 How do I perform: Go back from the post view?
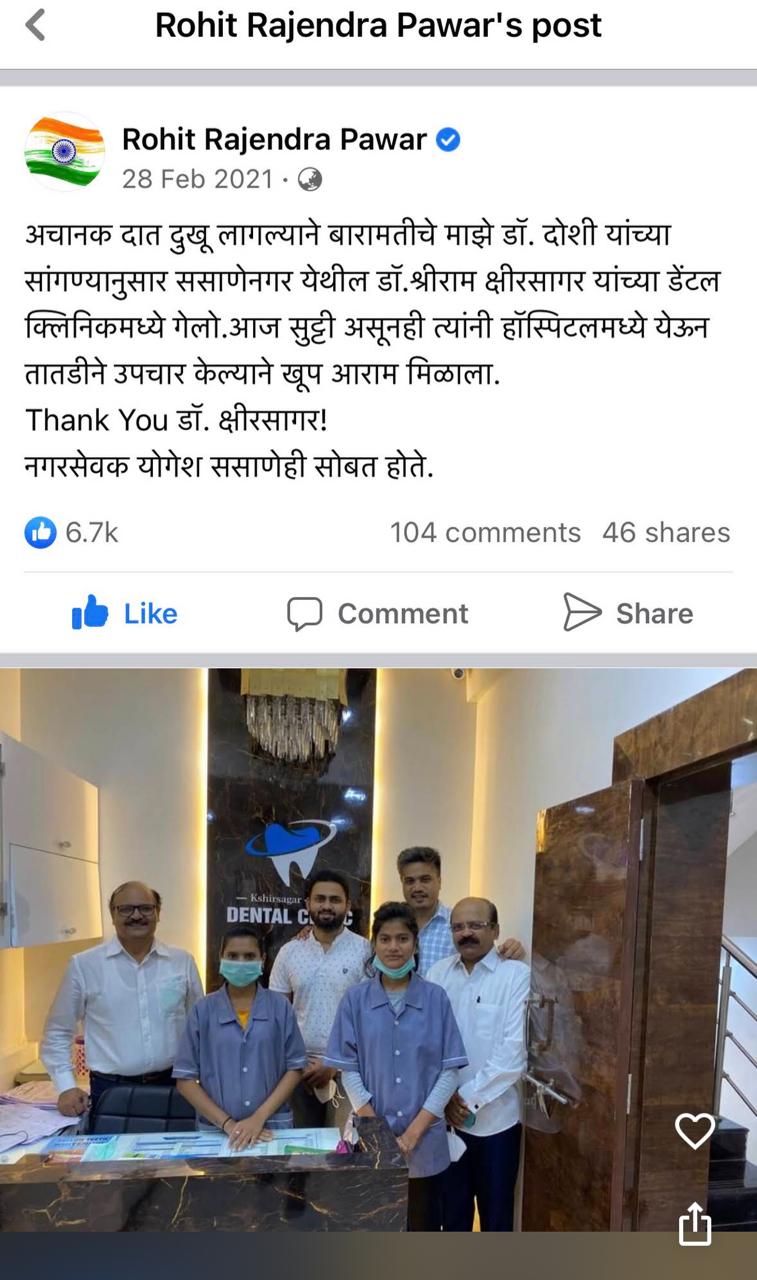click(x=36, y=26)
